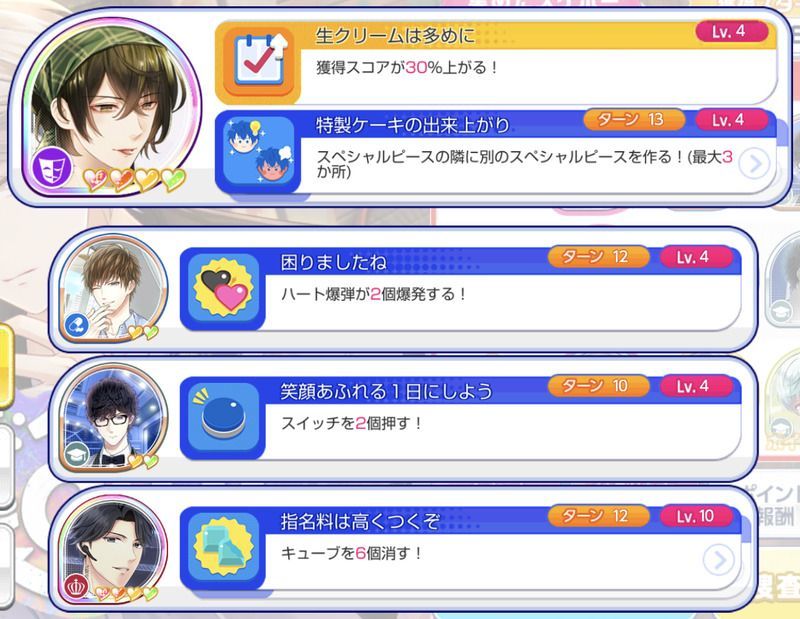Image resolution: width=800 pixels, height=619 pixels.
Task: Select the green-bandana leader character portrait
Action: point(109,98)
